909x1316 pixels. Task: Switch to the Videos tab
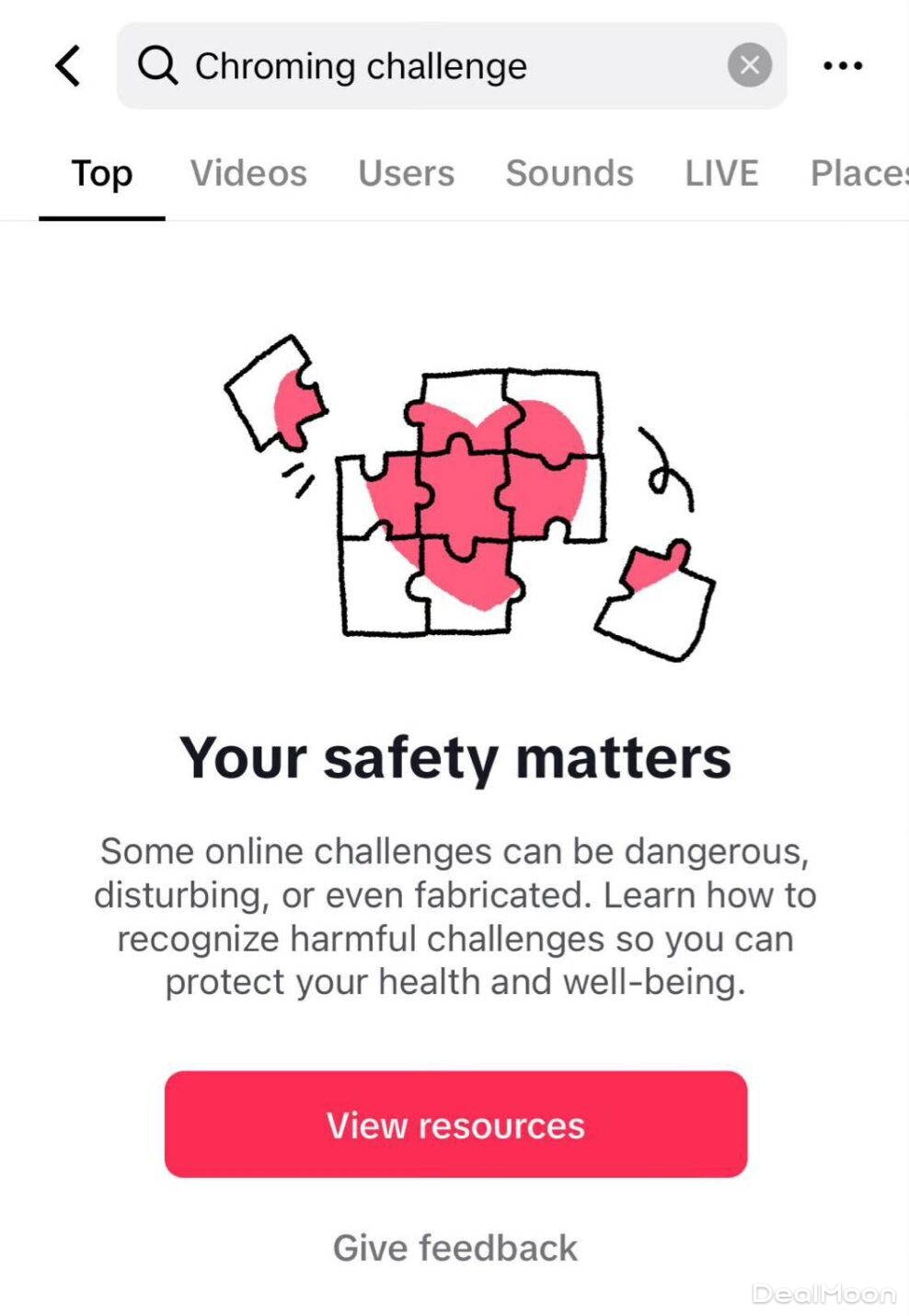(x=248, y=173)
